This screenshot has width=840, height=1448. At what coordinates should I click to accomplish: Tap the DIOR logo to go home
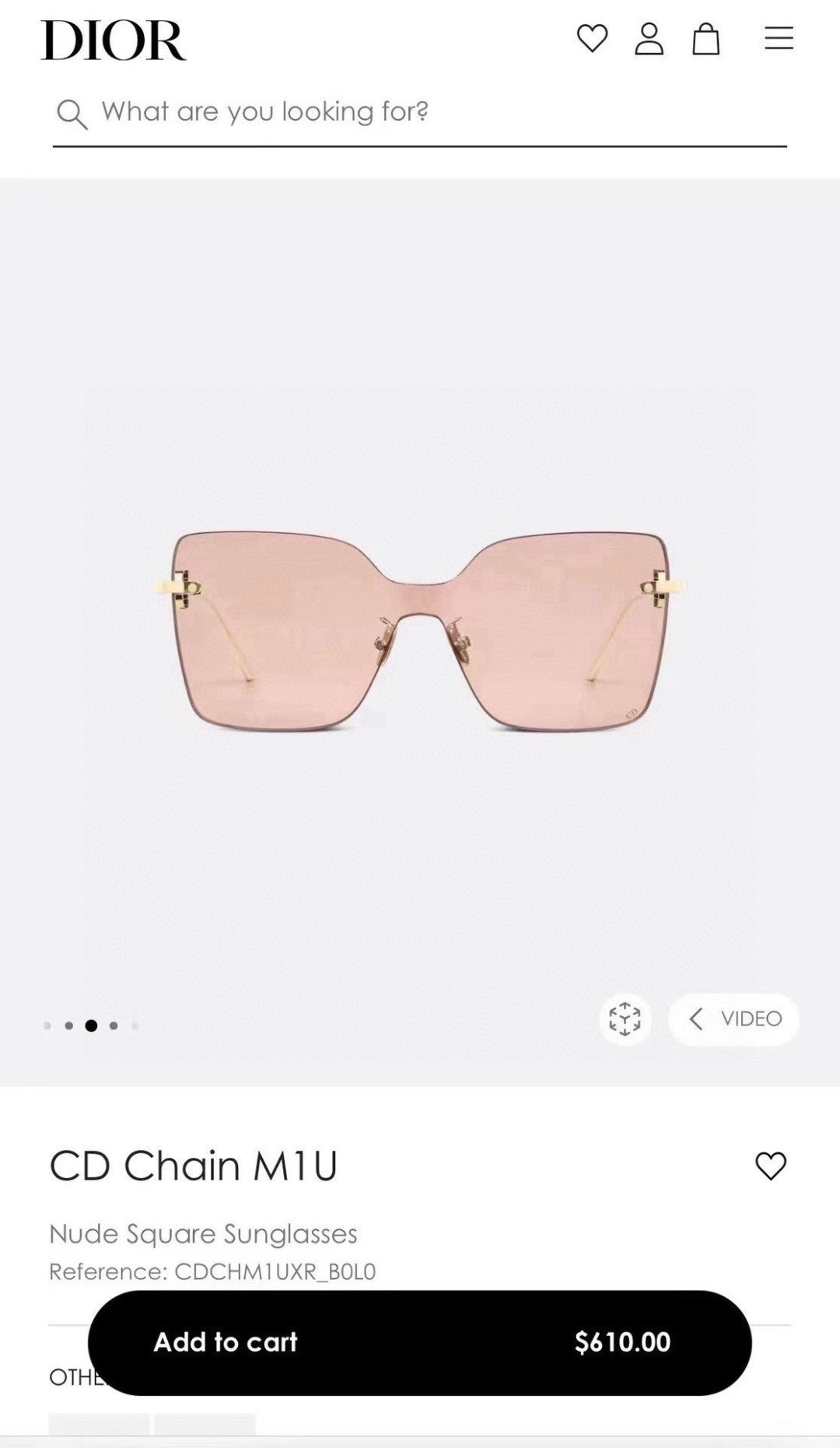pos(114,40)
